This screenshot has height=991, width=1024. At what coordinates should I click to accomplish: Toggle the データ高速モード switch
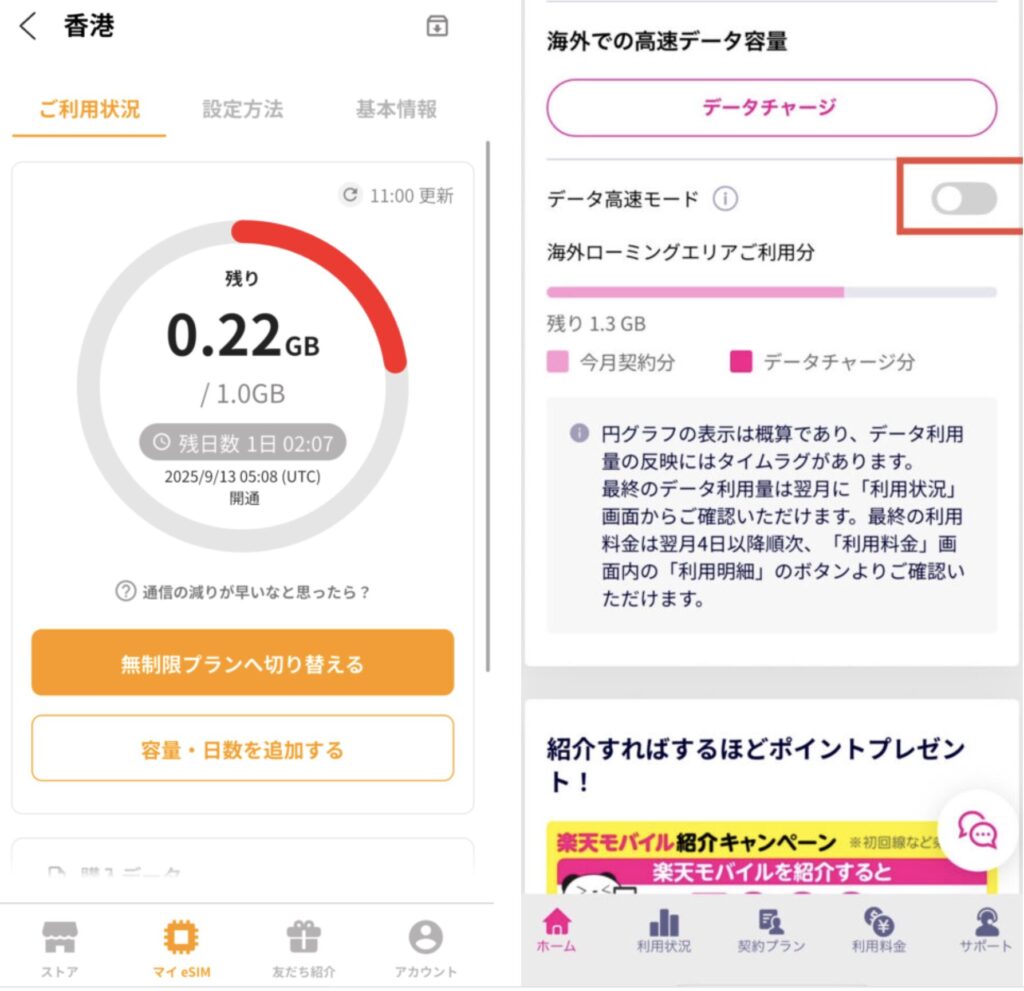964,199
